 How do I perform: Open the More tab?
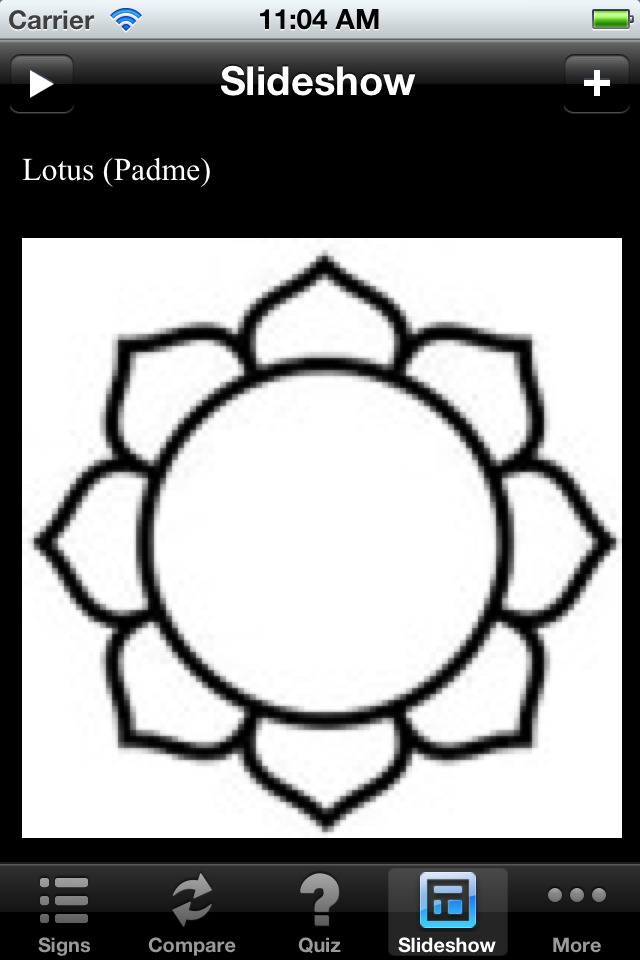tap(576, 913)
